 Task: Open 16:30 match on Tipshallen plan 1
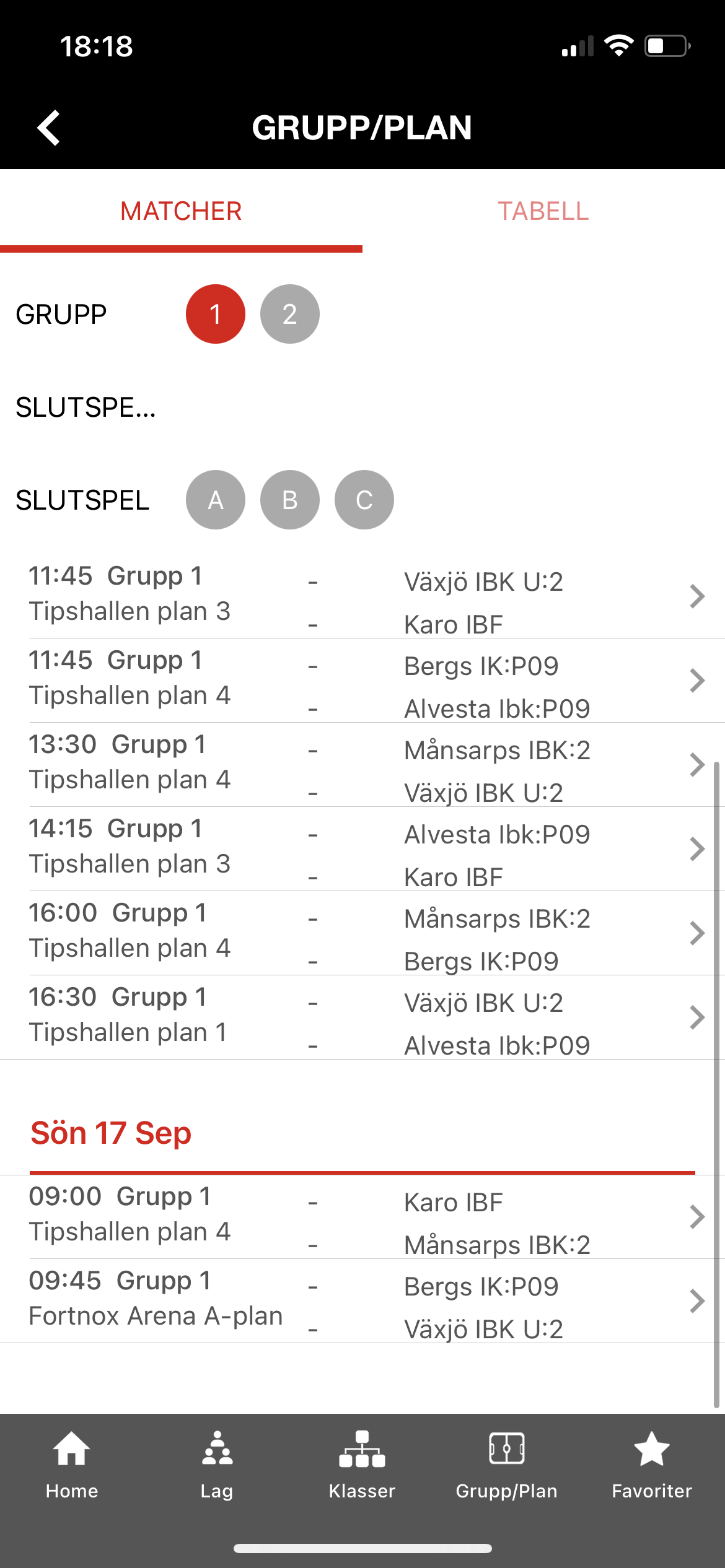362,1017
